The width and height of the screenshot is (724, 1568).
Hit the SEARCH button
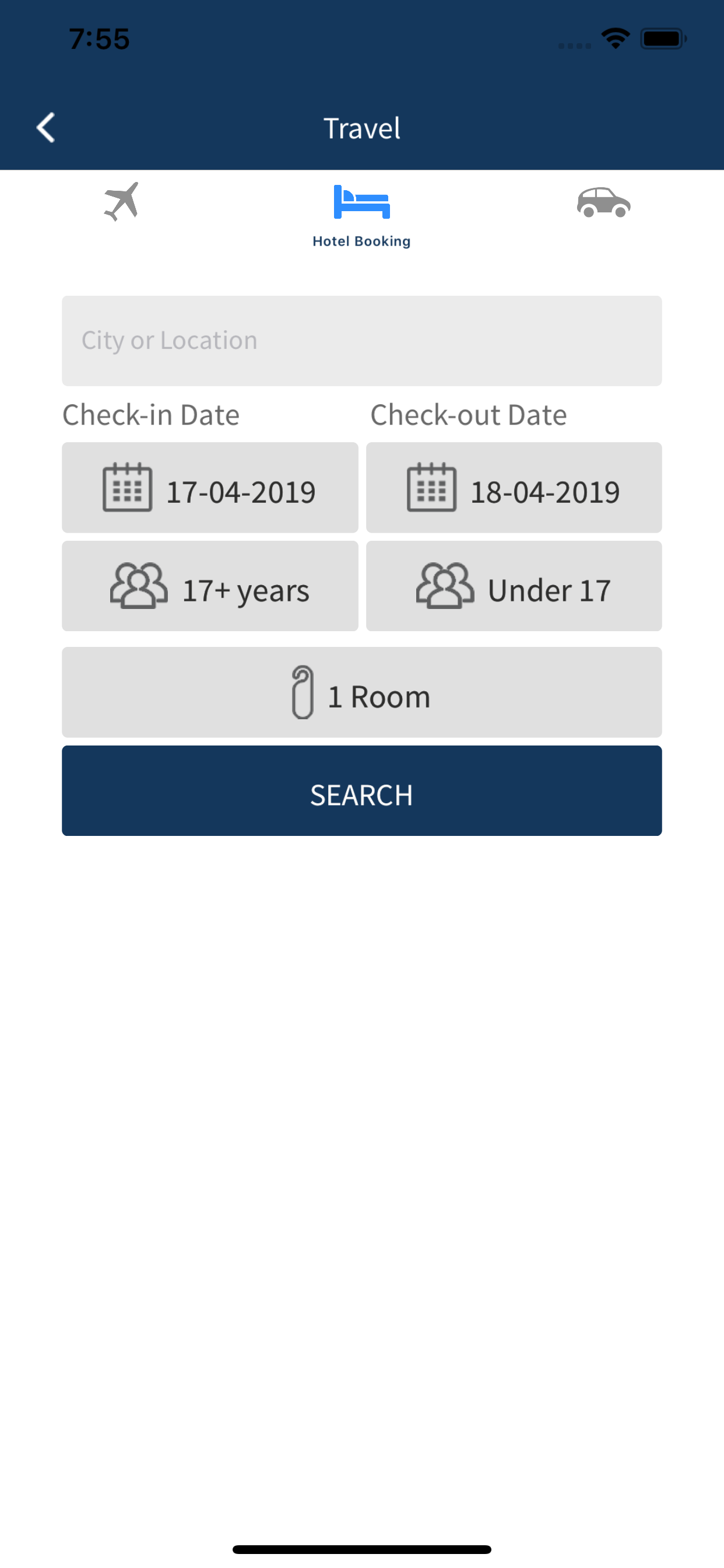(x=362, y=790)
